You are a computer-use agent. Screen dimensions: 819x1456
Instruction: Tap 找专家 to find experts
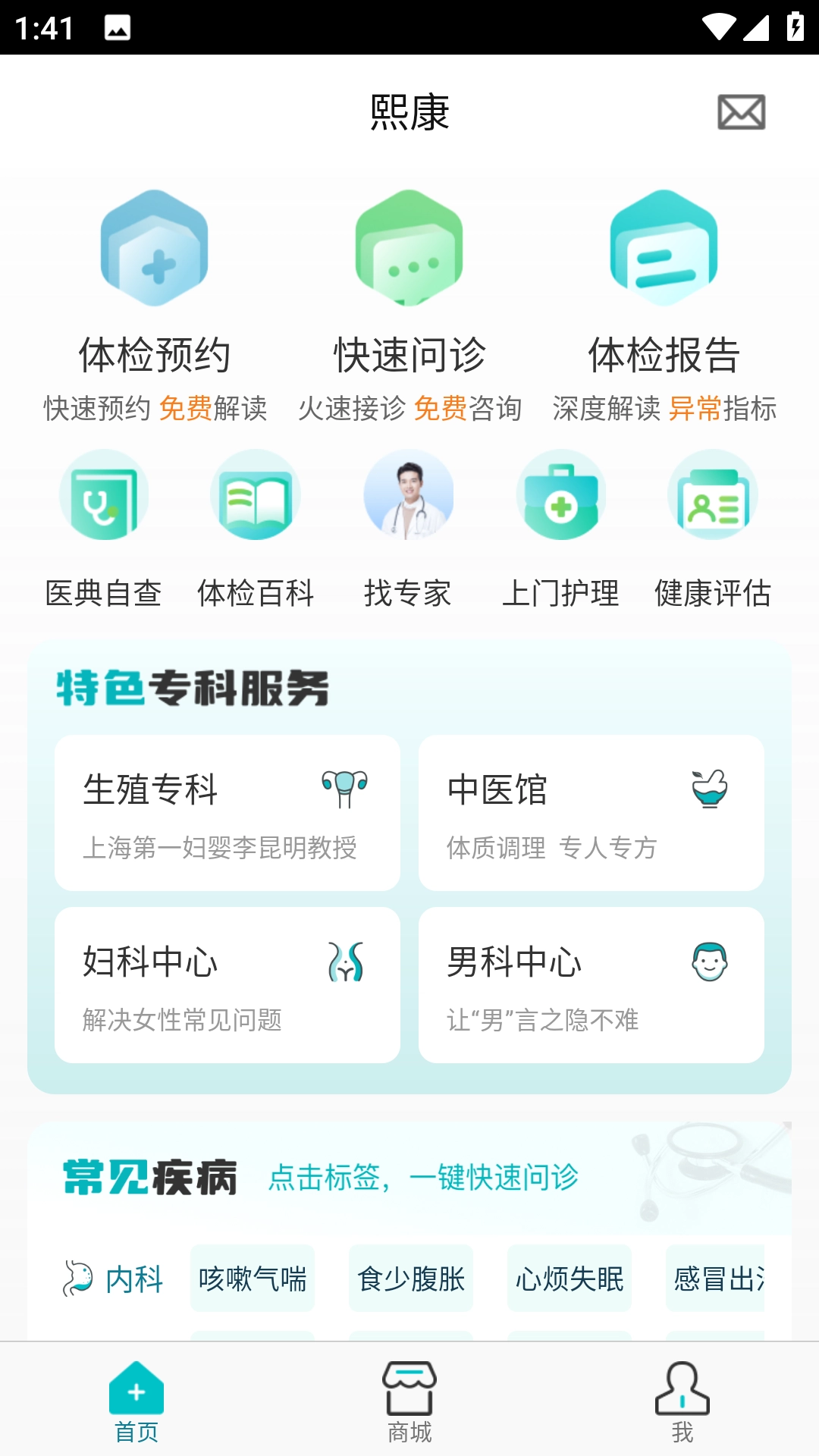point(408,529)
